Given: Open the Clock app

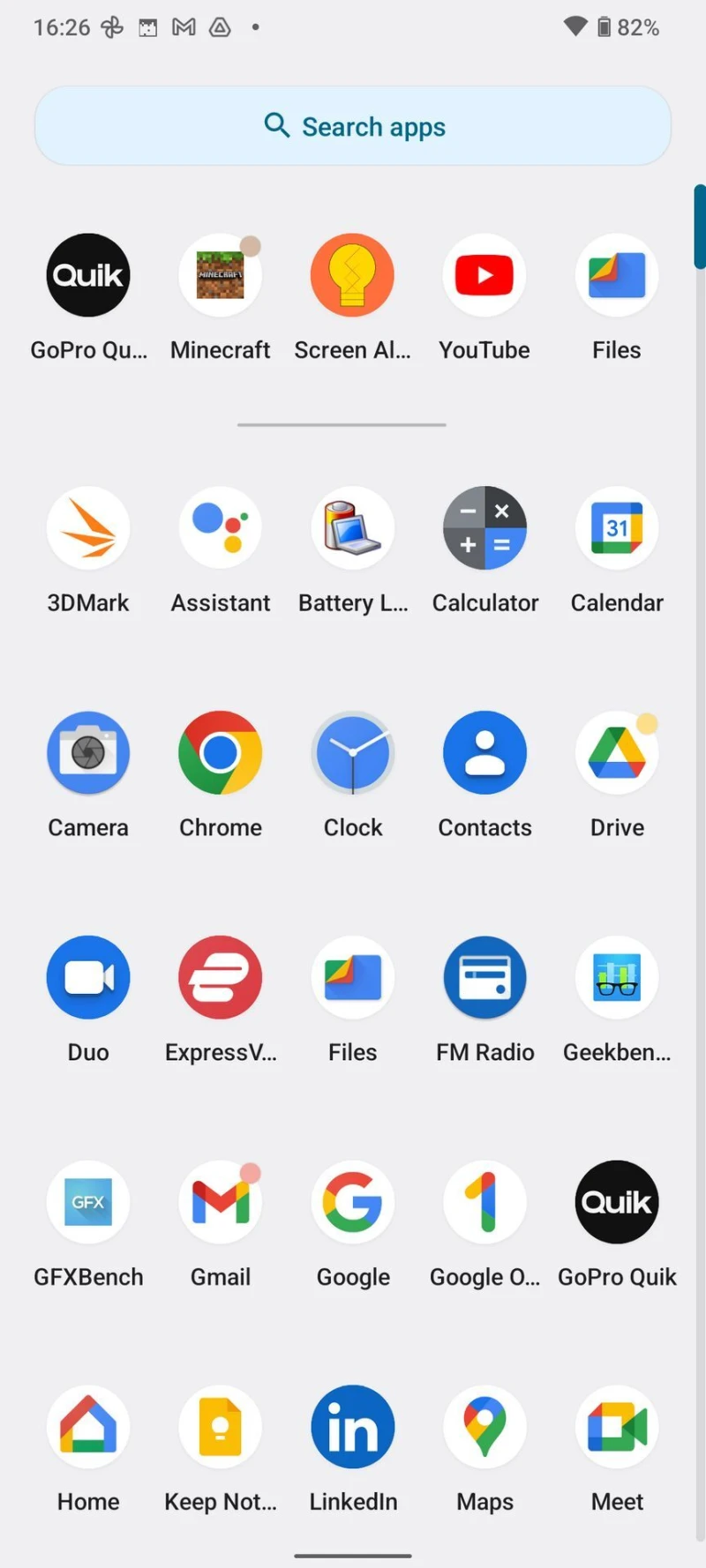Looking at the screenshot, I should [352, 754].
